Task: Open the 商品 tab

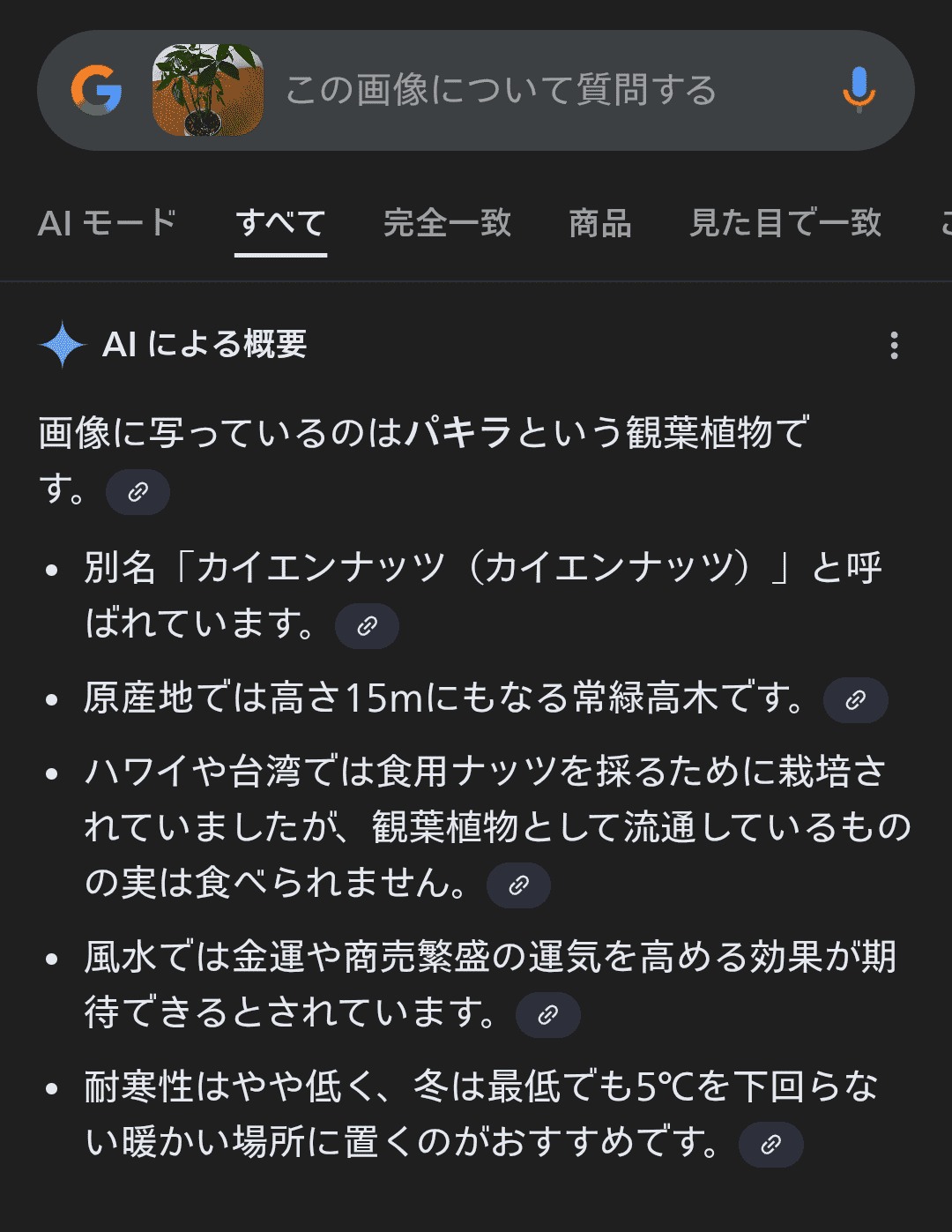Action: tap(599, 223)
